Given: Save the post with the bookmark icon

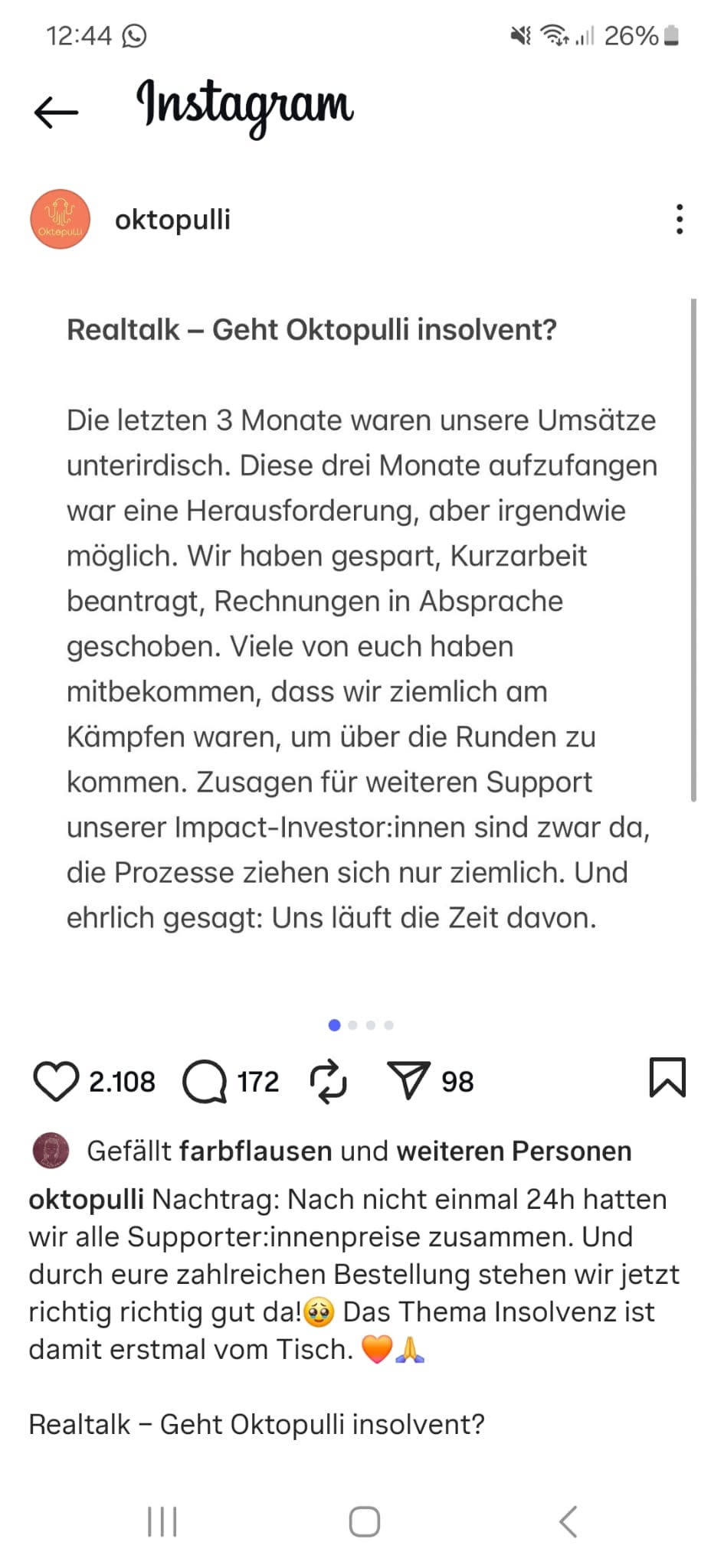Looking at the screenshot, I should pos(667,1078).
